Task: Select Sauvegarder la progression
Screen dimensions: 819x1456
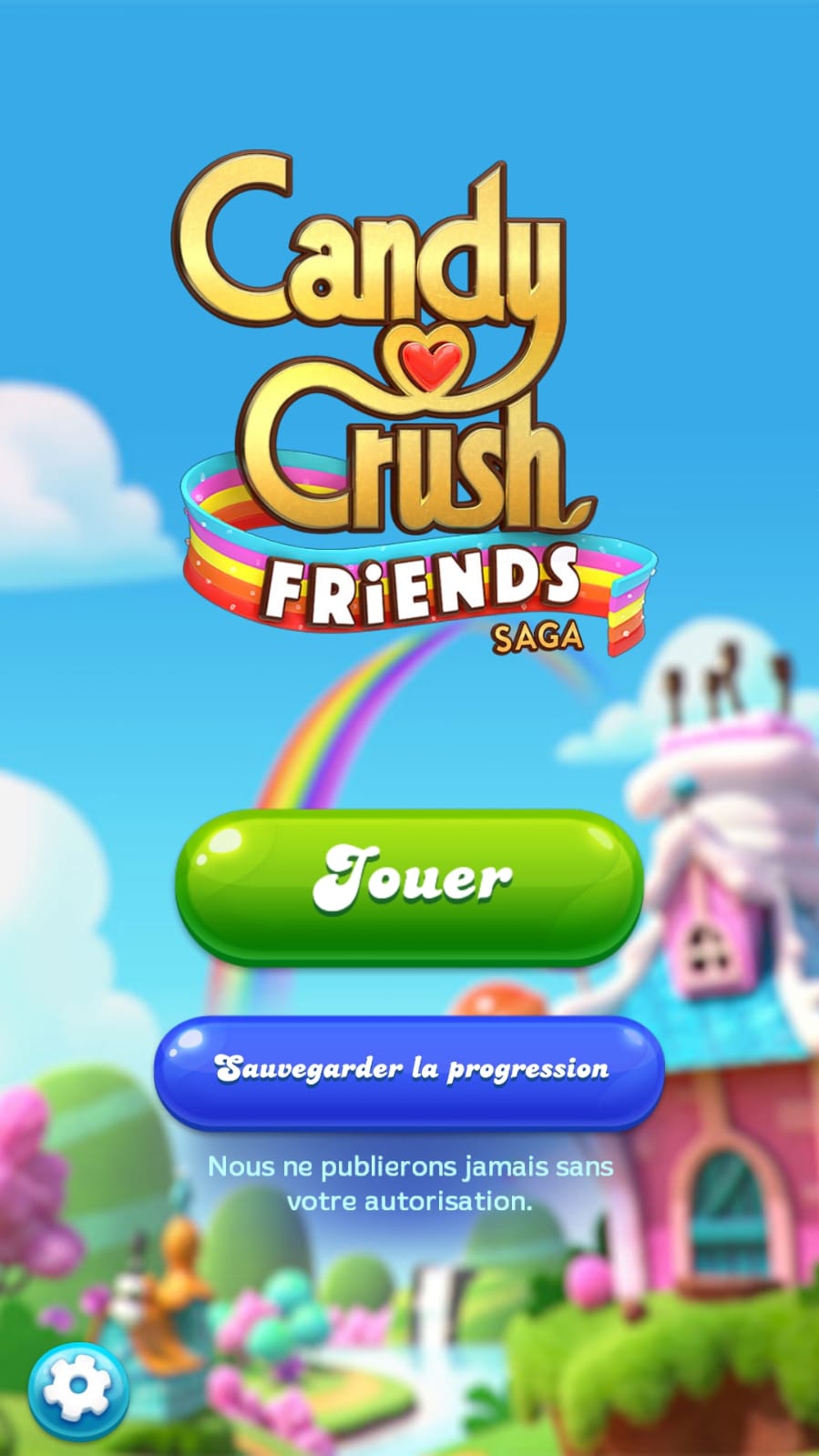Action: click(409, 1071)
